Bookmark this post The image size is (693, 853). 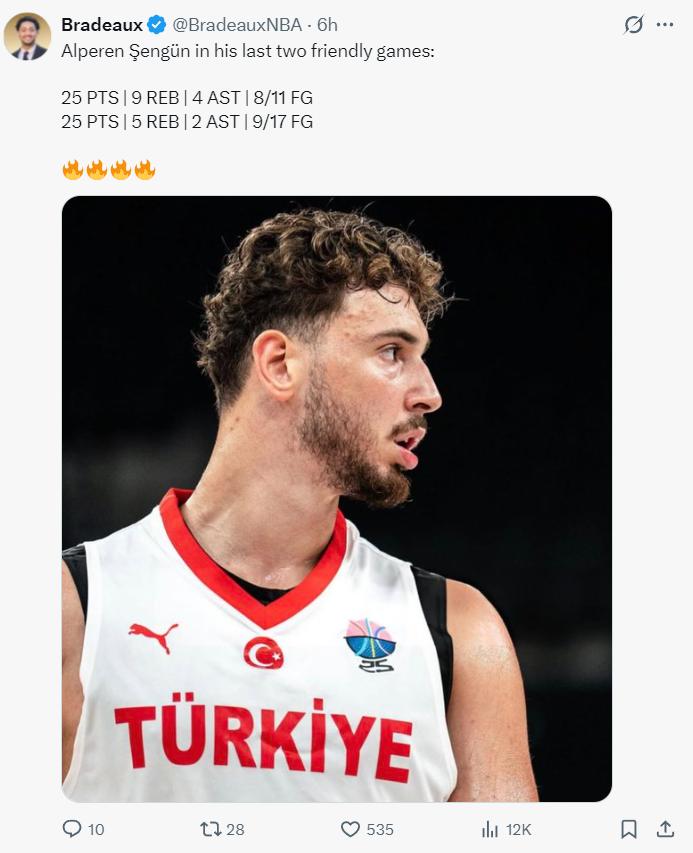coord(629,829)
